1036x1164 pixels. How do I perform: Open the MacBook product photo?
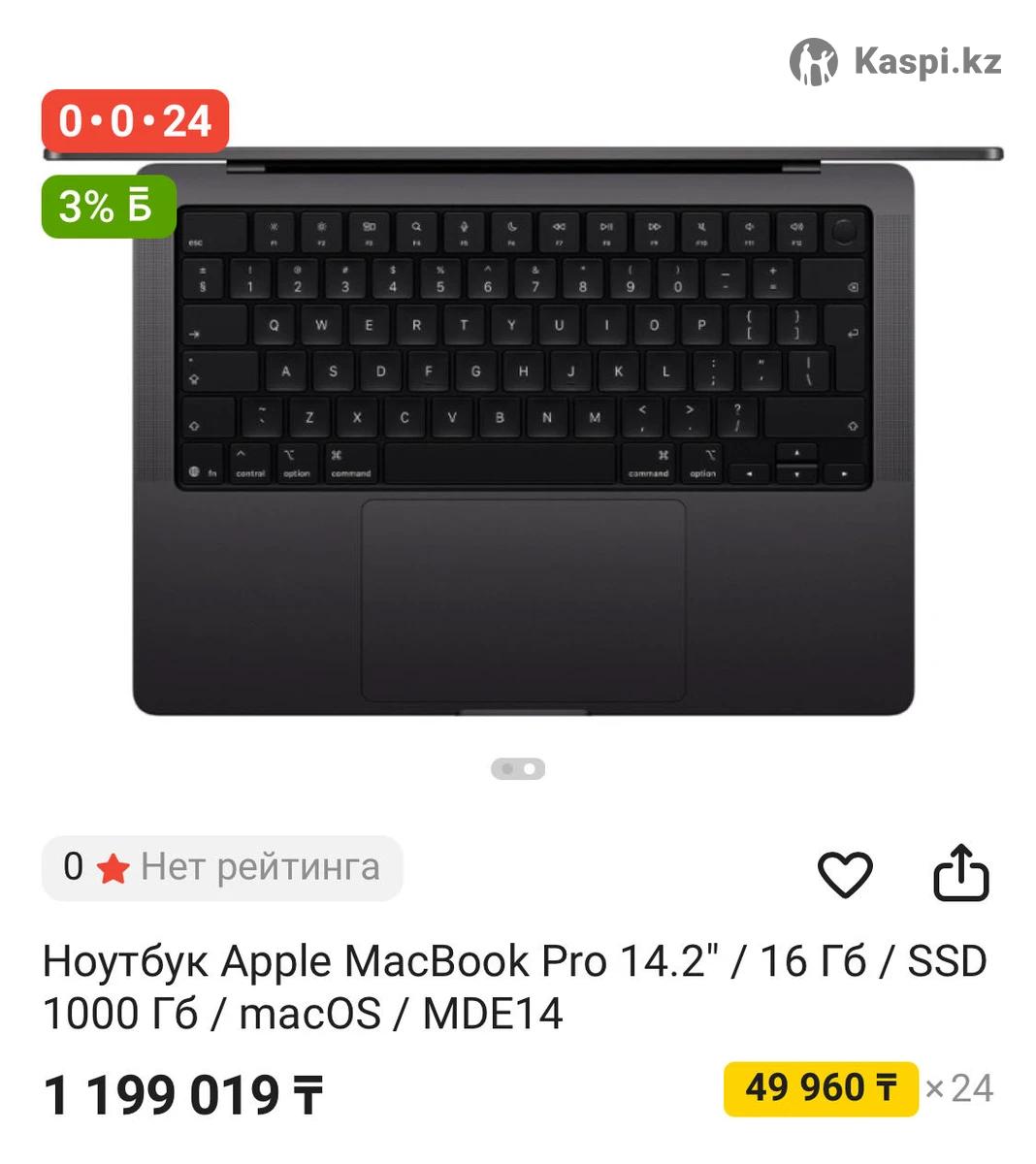523,436
